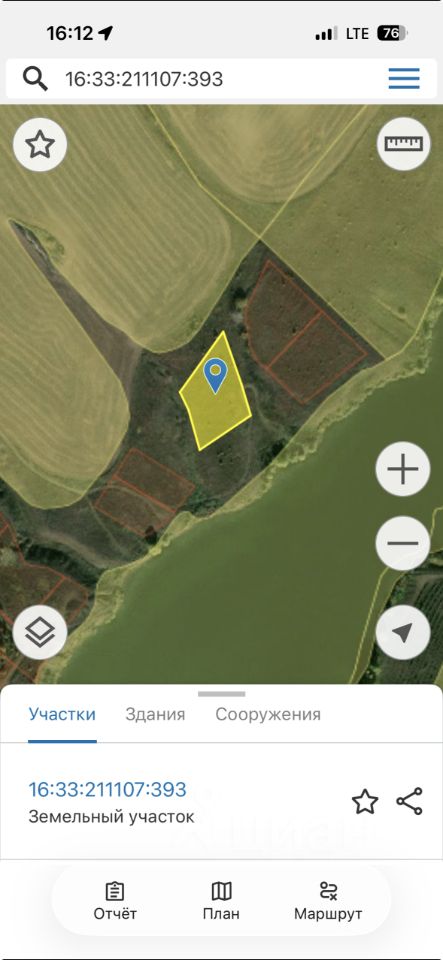Add parcel 16:33:211107:393 to favorites
Viewport: 443px width, 960px height.
[x=365, y=801]
